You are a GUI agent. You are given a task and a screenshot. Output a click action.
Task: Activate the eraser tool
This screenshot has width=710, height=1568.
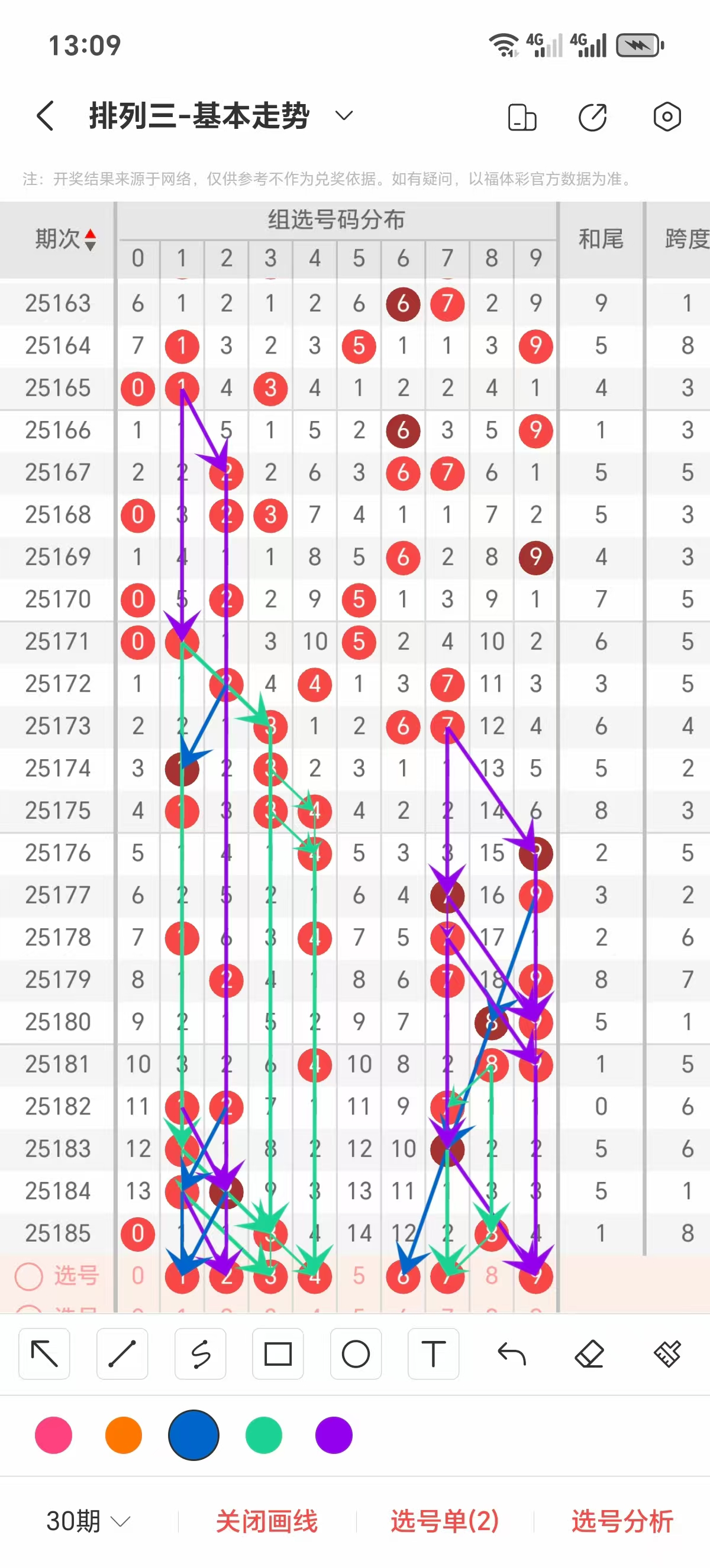589,1355
